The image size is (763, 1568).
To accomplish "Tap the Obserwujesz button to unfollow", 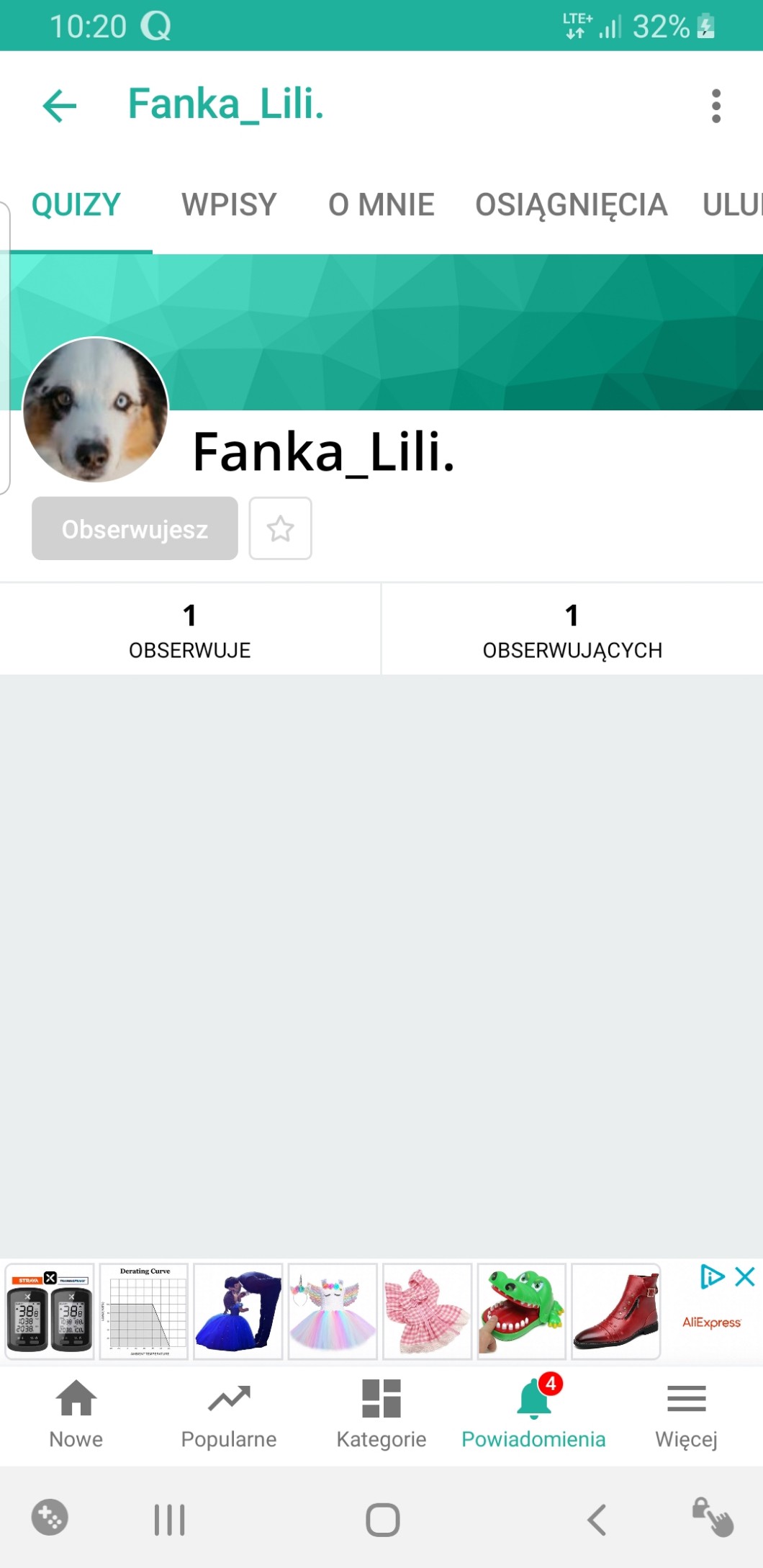I will pyautogui.click(x=135, y=528).
